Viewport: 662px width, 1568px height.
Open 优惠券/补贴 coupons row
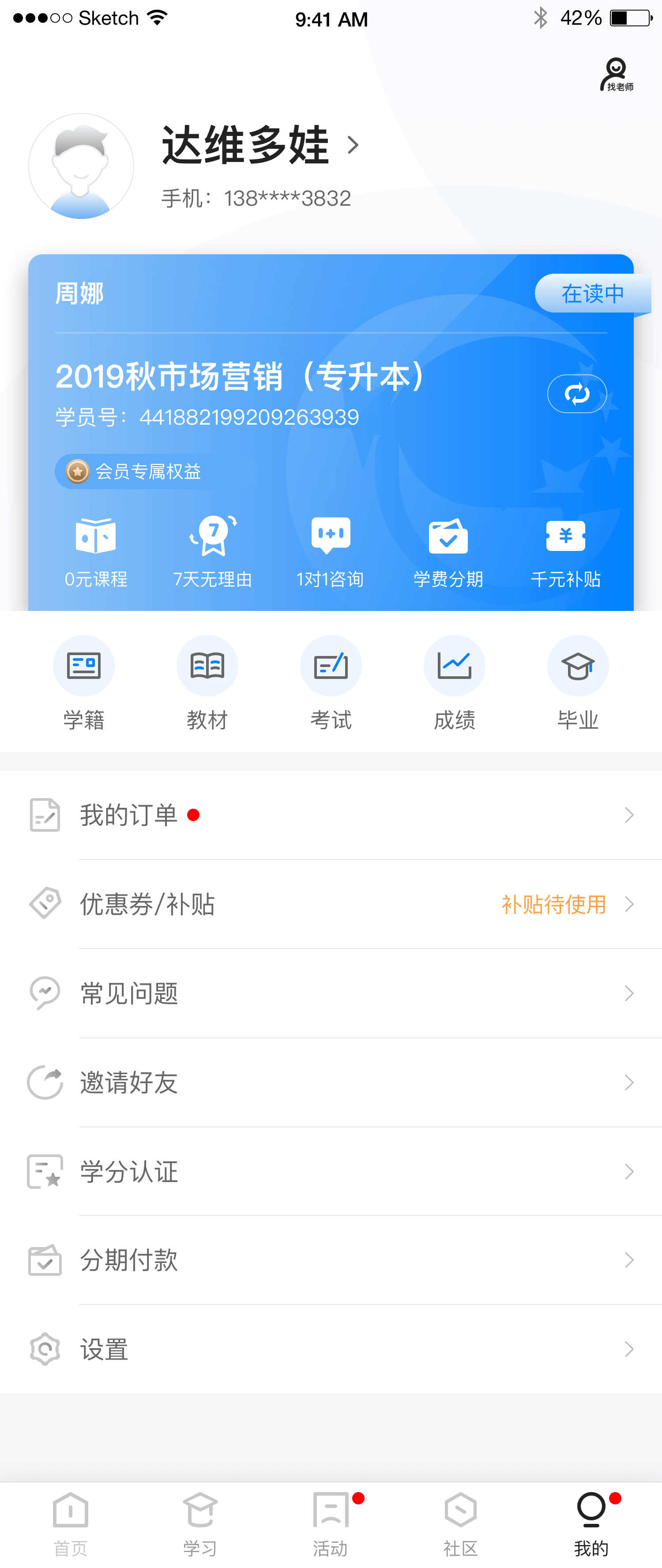coord(331,904)
